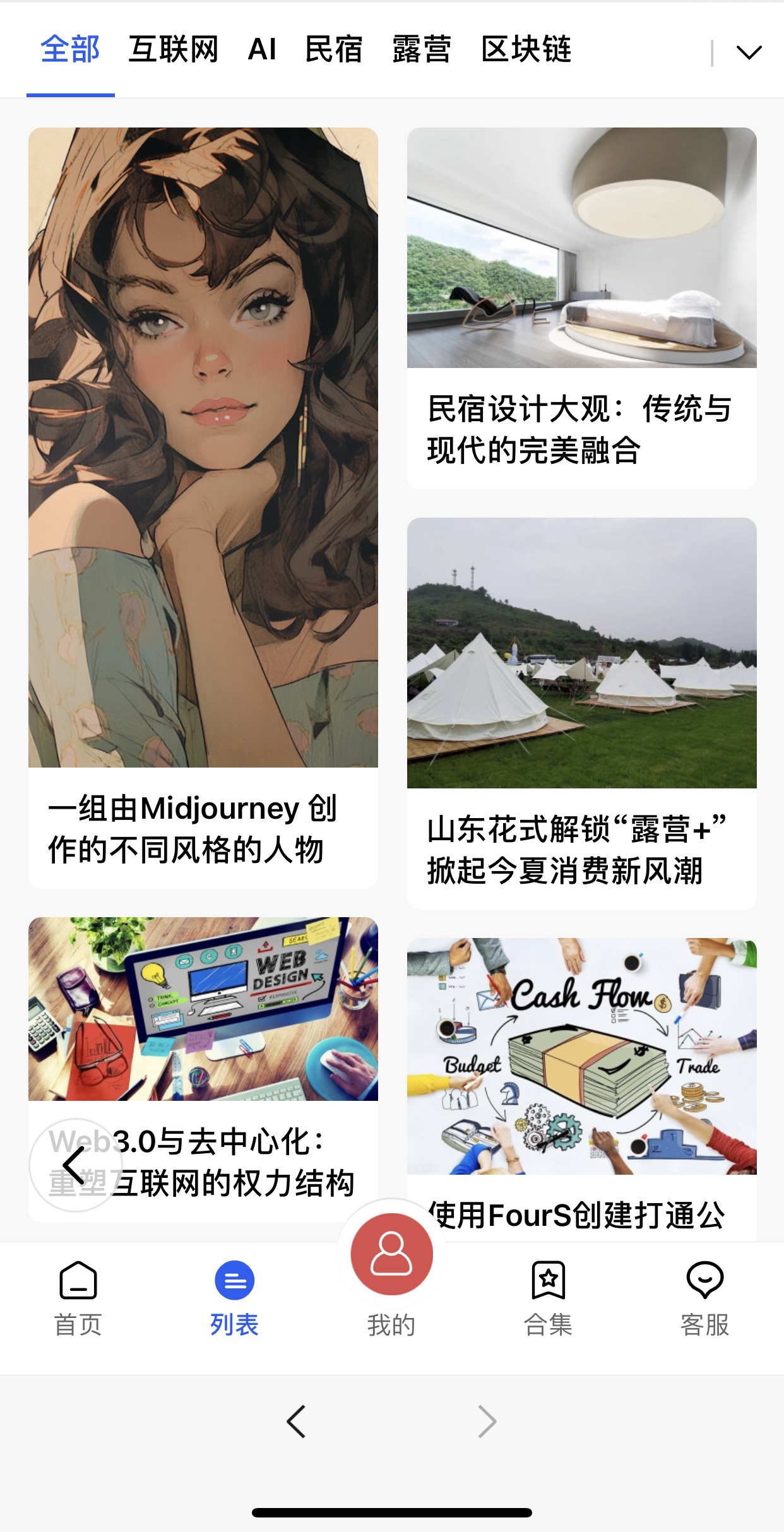Go back with the browser back arrow
Viewport: 784px width, 1532px height.
coord(296,1422)
